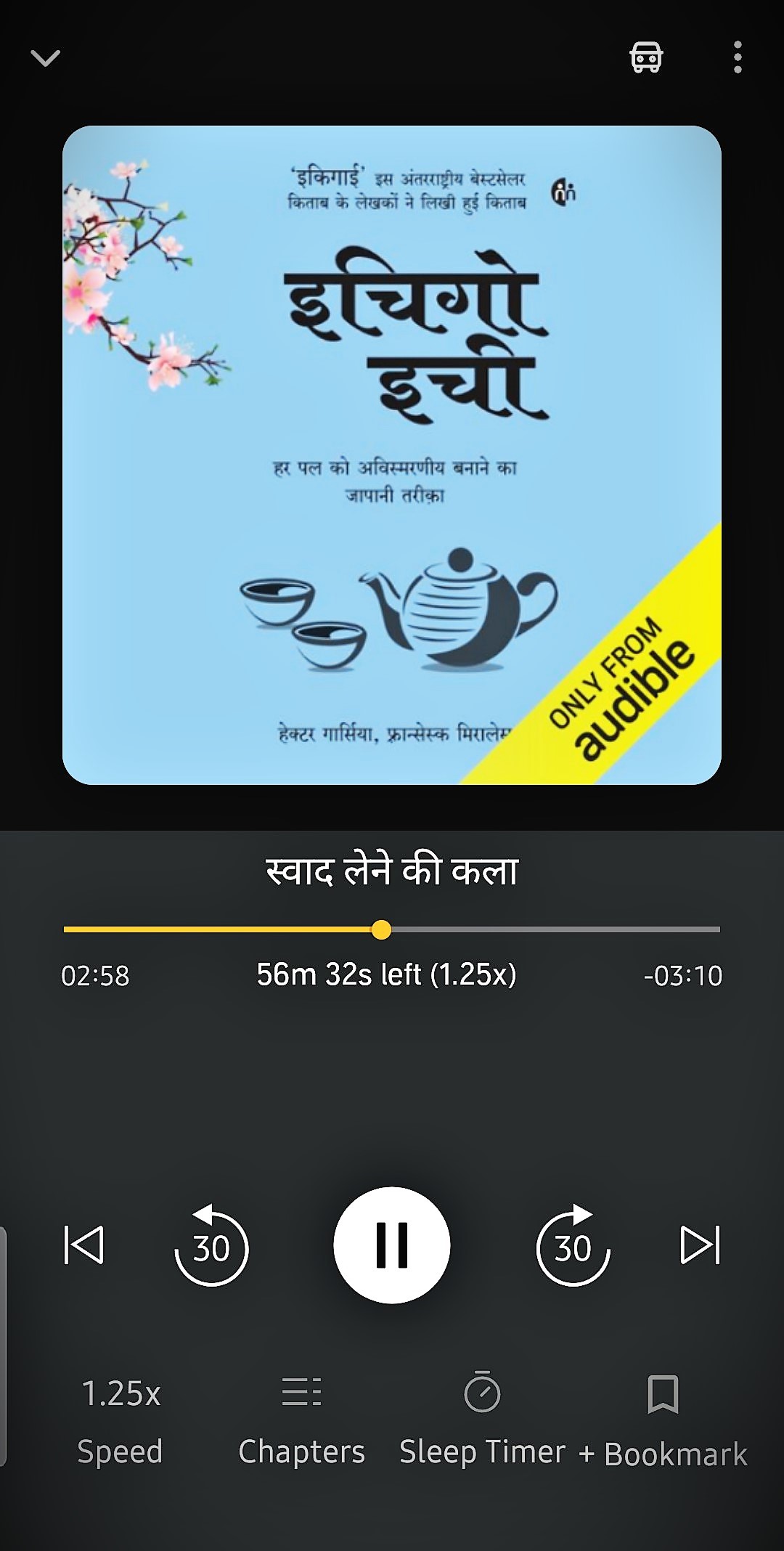Skip forward 30 seconds
This screenshot has width=784, height=1551.
click(573, 1246)
